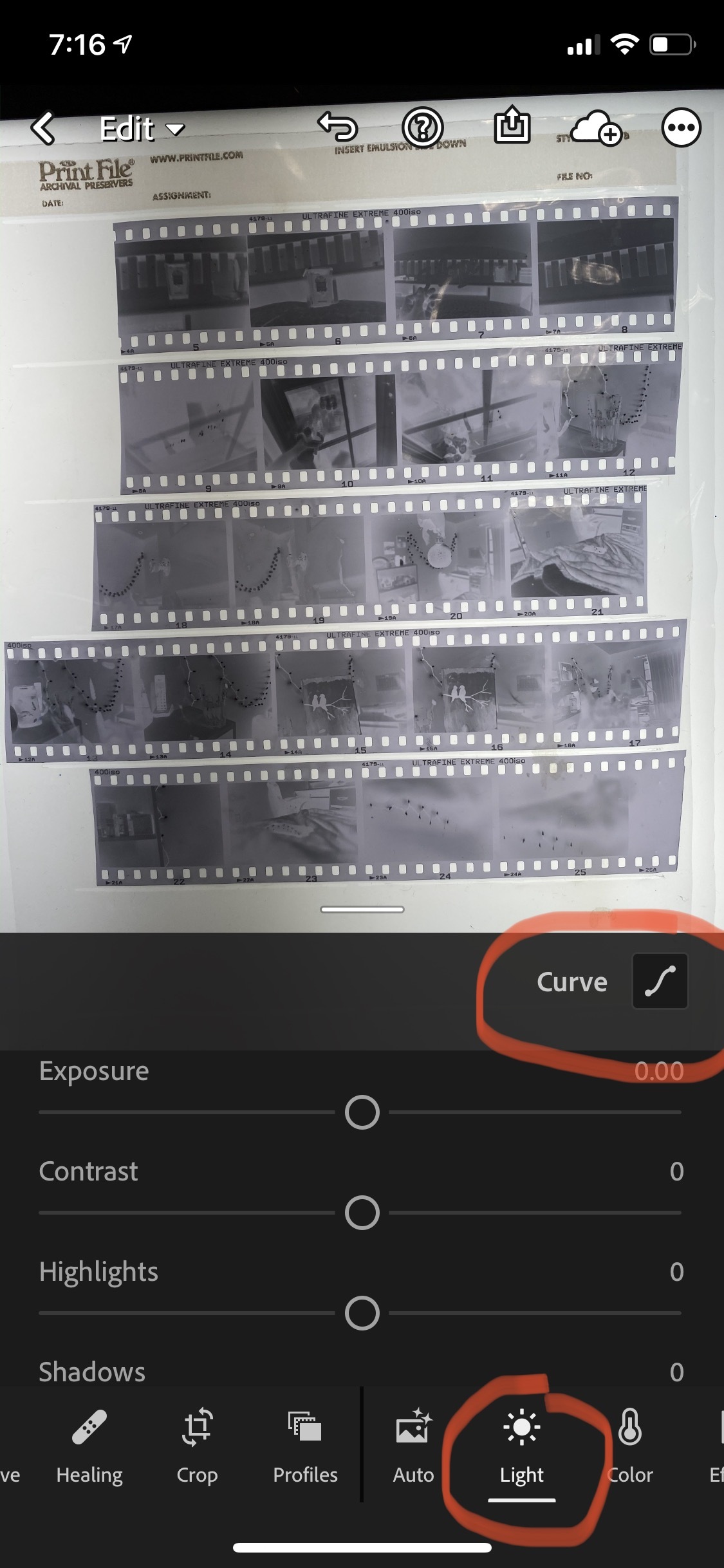Image resolution: width=724 pixels, height=1568 pixels.
Task: Open the help question mark
Action: click(423, 127)
